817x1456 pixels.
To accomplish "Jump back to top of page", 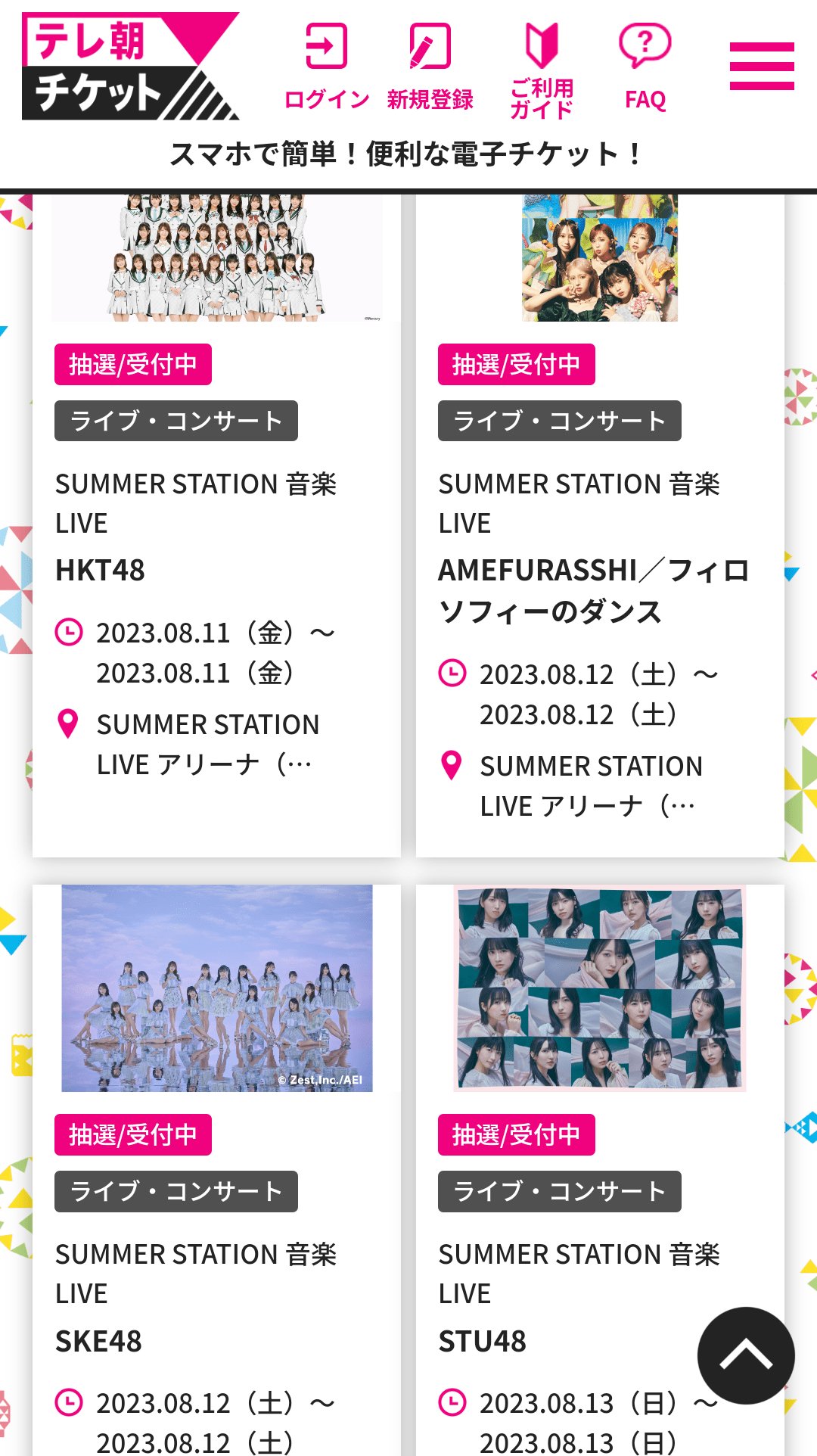I will point(745,1355).
